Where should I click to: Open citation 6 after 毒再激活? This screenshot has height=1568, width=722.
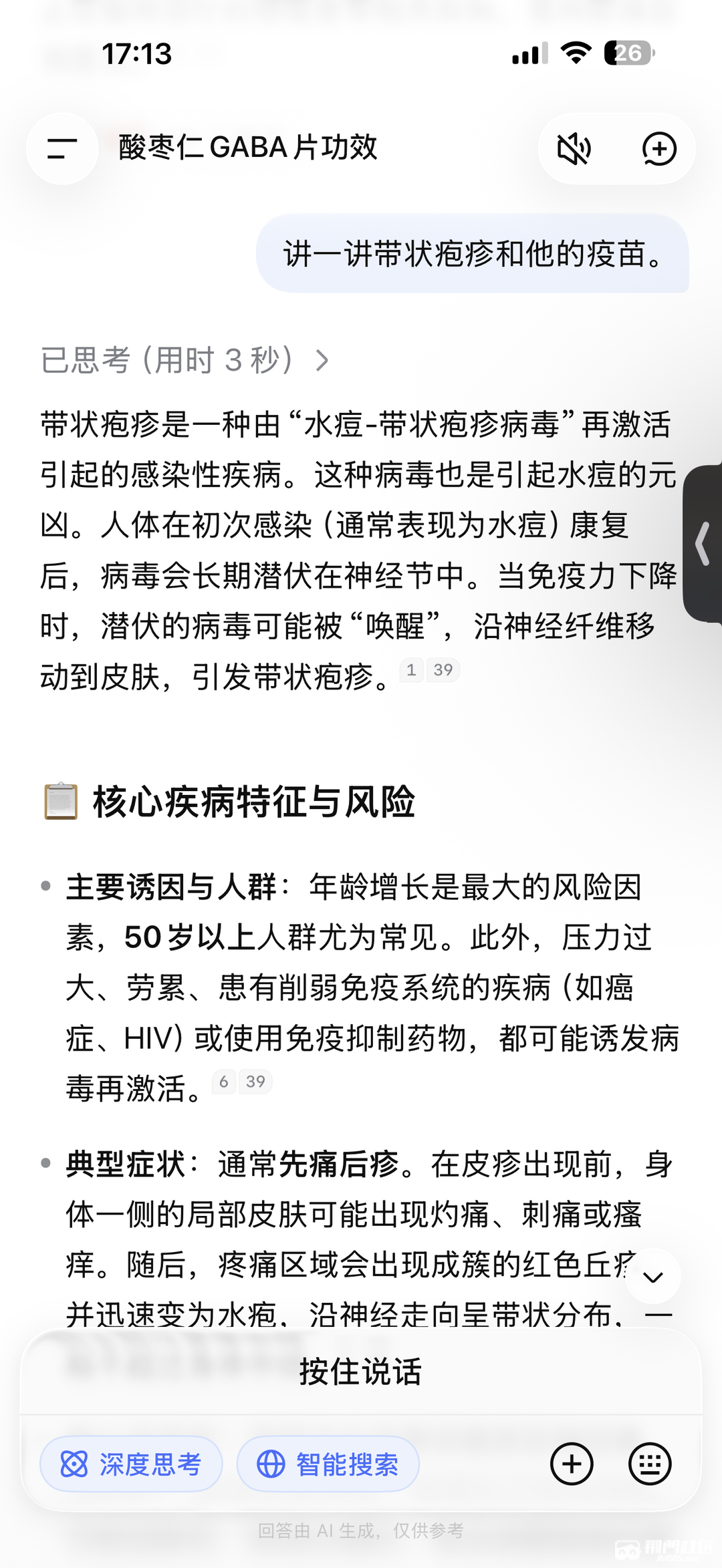224,1082
